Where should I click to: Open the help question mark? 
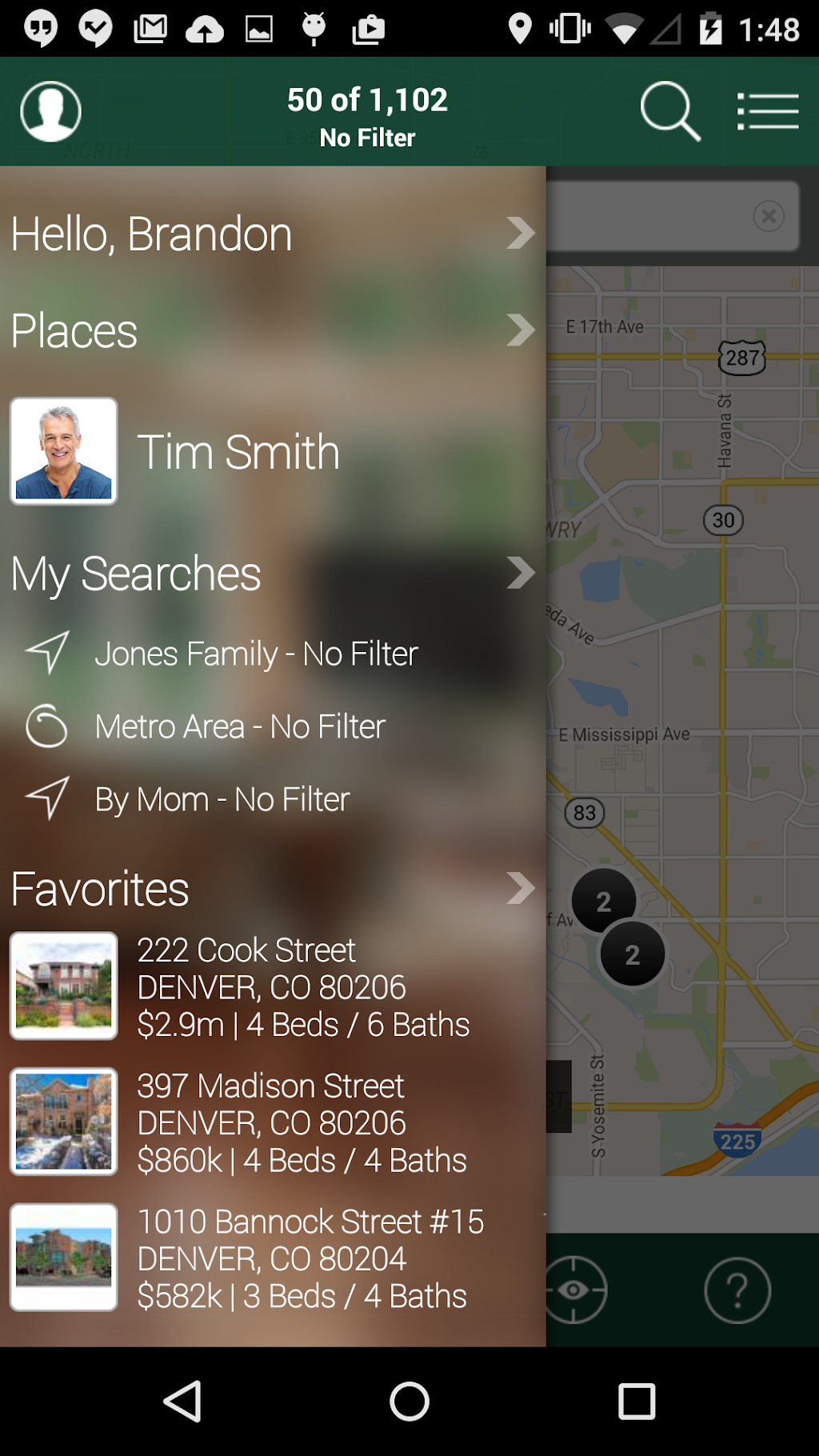[x=737, y=1290]
